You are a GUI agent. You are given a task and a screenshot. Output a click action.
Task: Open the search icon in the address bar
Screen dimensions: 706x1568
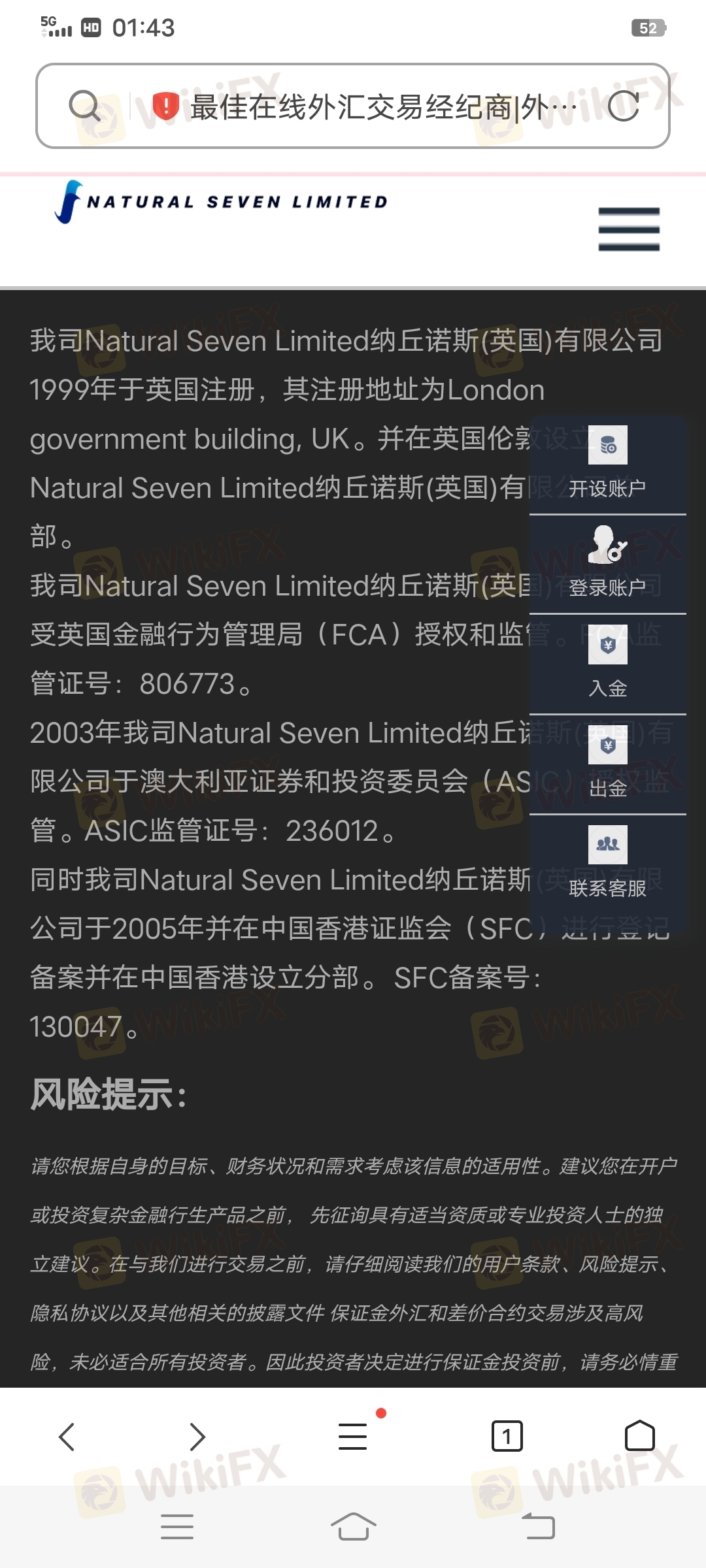coord(84,106)
